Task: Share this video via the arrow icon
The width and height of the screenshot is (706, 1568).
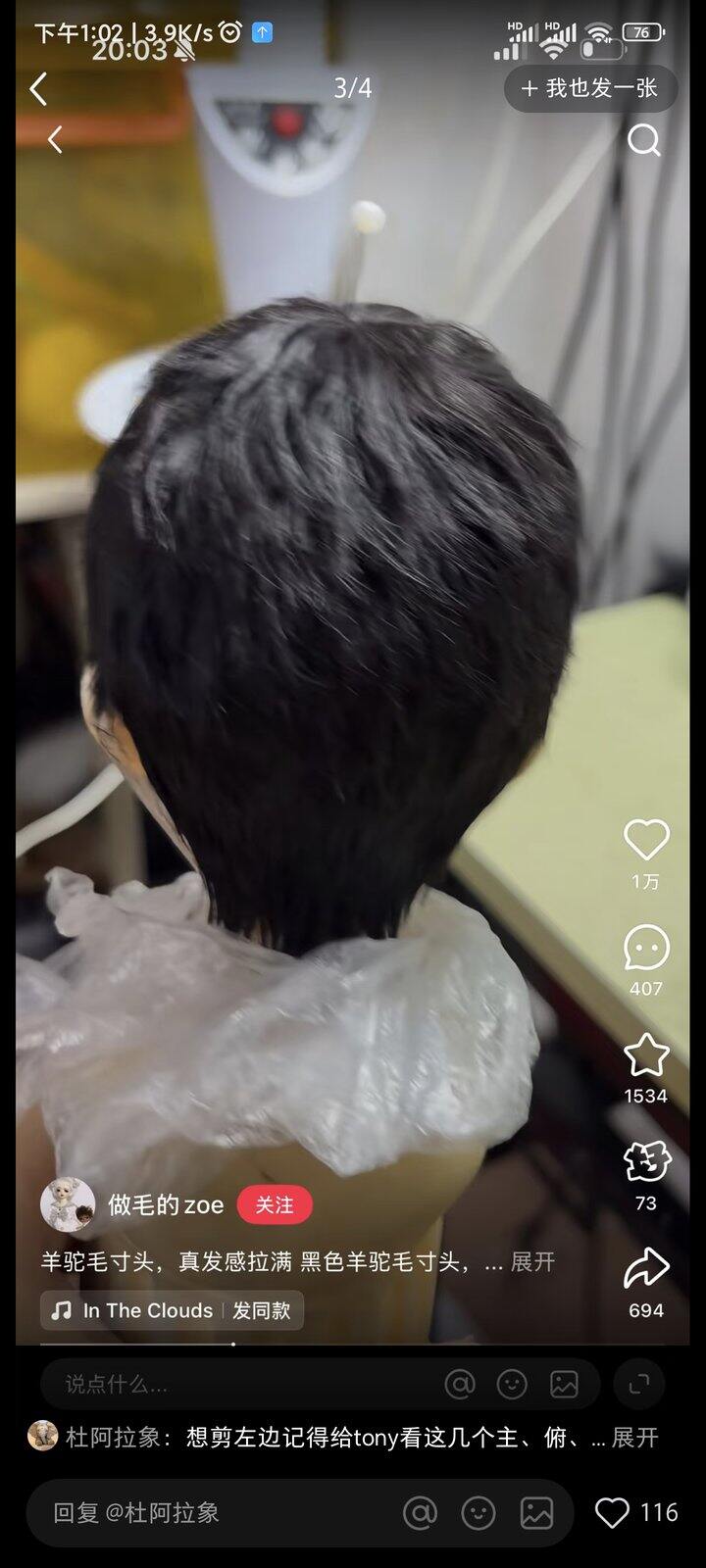Action: 645,1269
